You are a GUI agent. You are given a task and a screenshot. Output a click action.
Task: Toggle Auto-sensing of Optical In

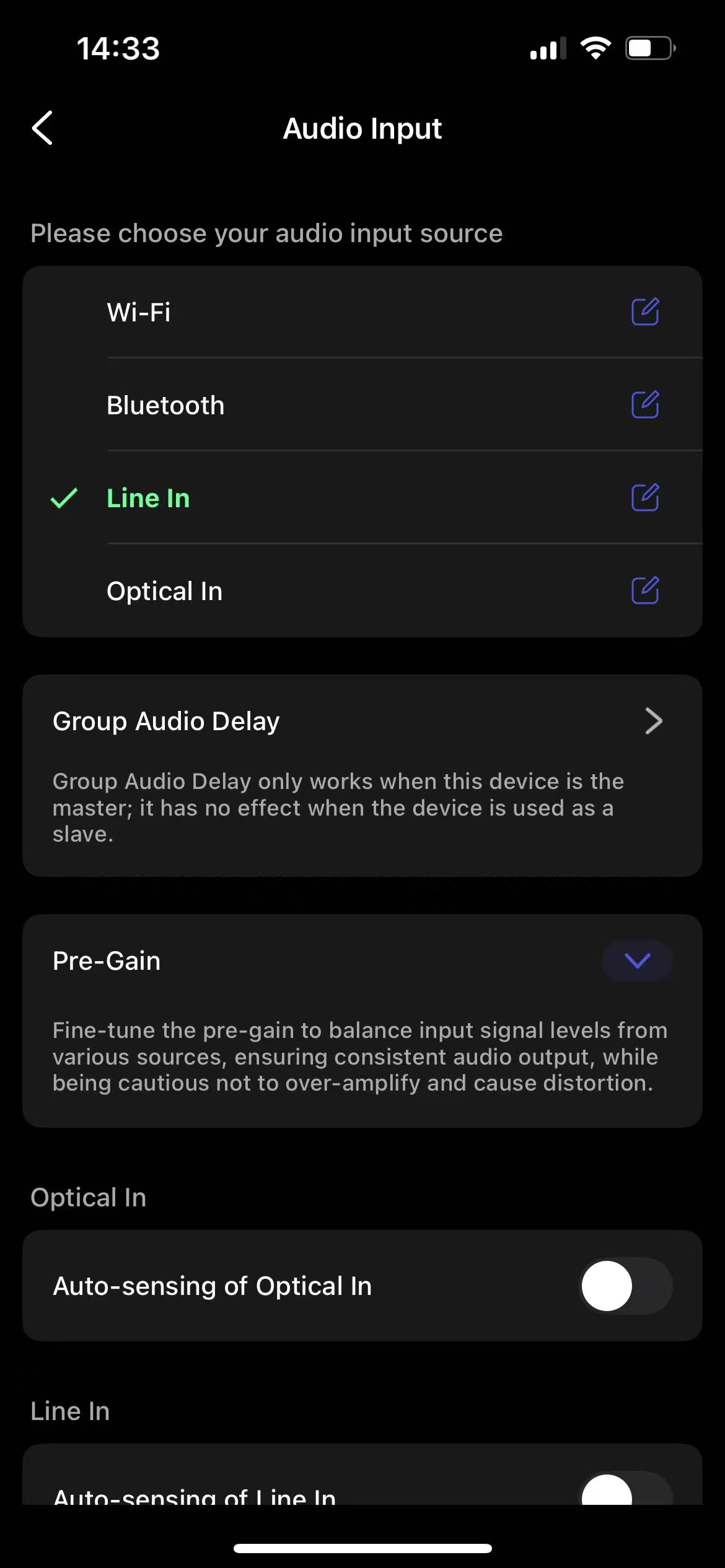626,1286
